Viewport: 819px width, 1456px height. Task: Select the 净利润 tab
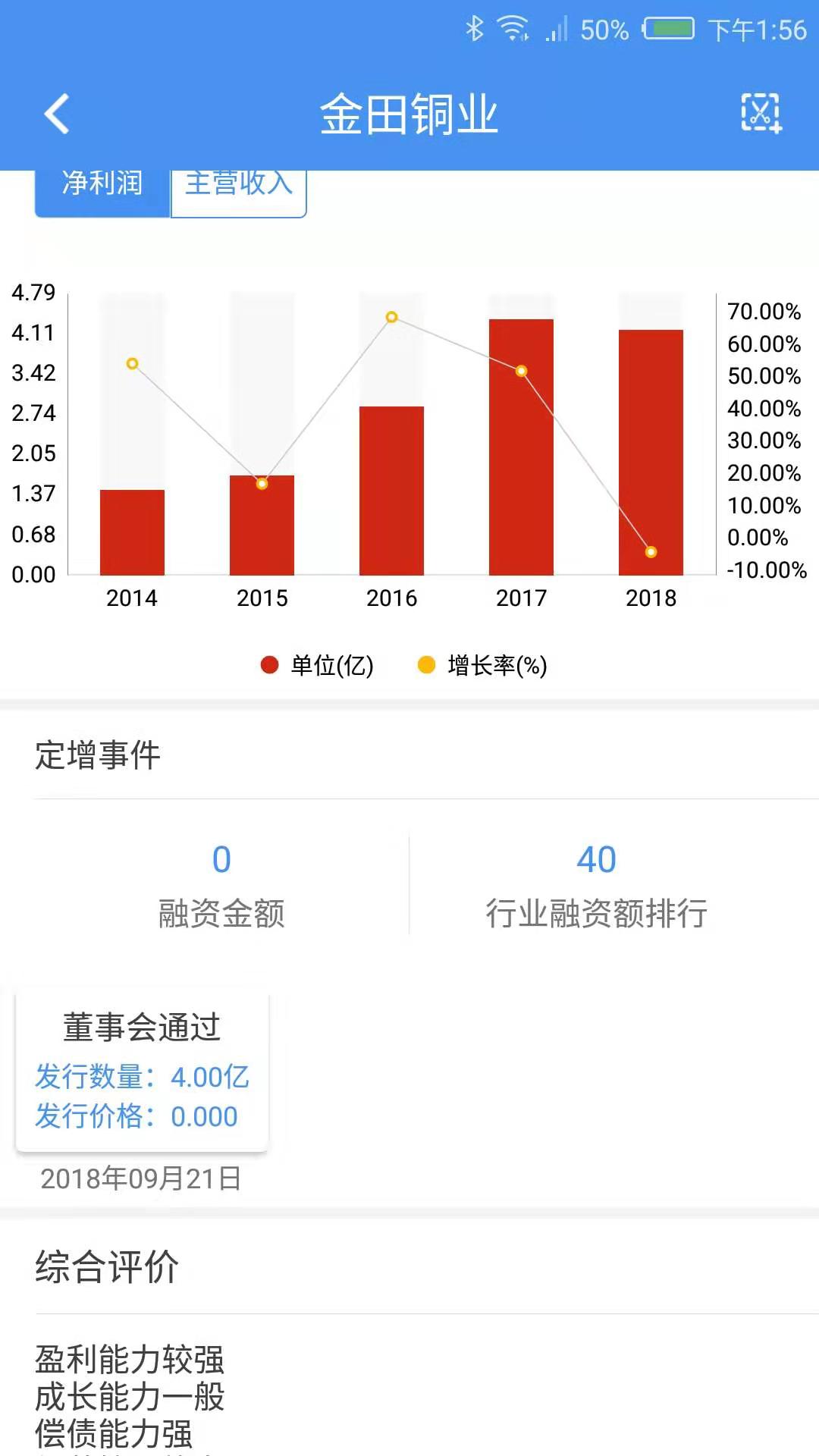pos(102,193)
